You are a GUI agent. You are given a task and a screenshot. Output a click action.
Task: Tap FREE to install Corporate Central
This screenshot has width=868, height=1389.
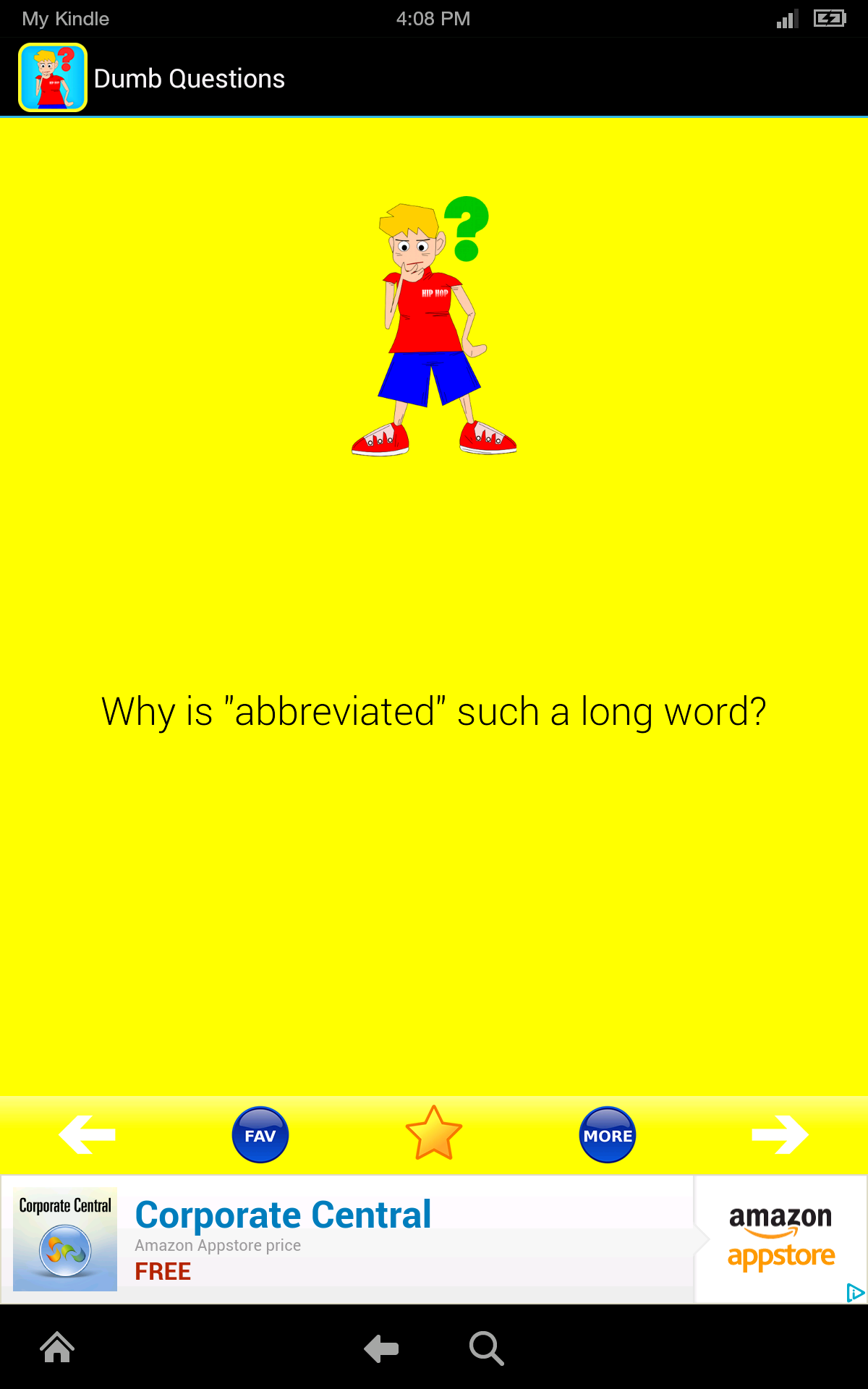tap(162, 1271)
